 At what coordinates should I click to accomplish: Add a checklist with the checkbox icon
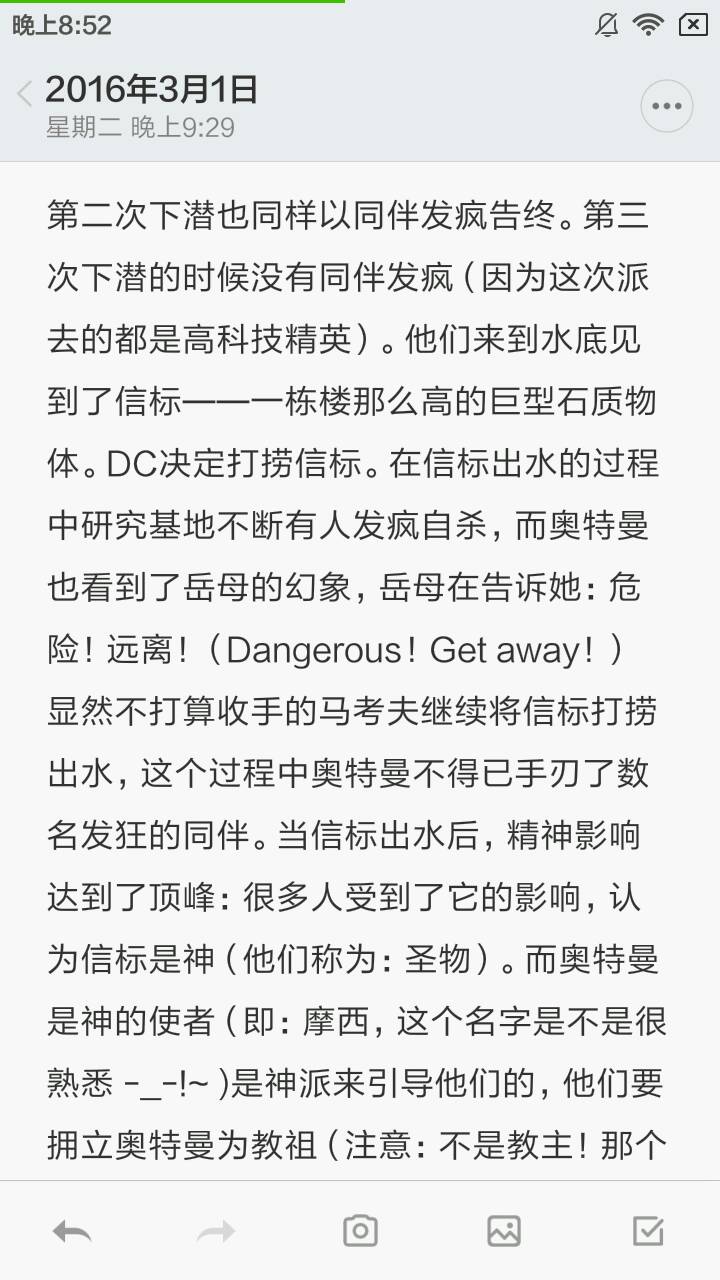(648, 1231)
